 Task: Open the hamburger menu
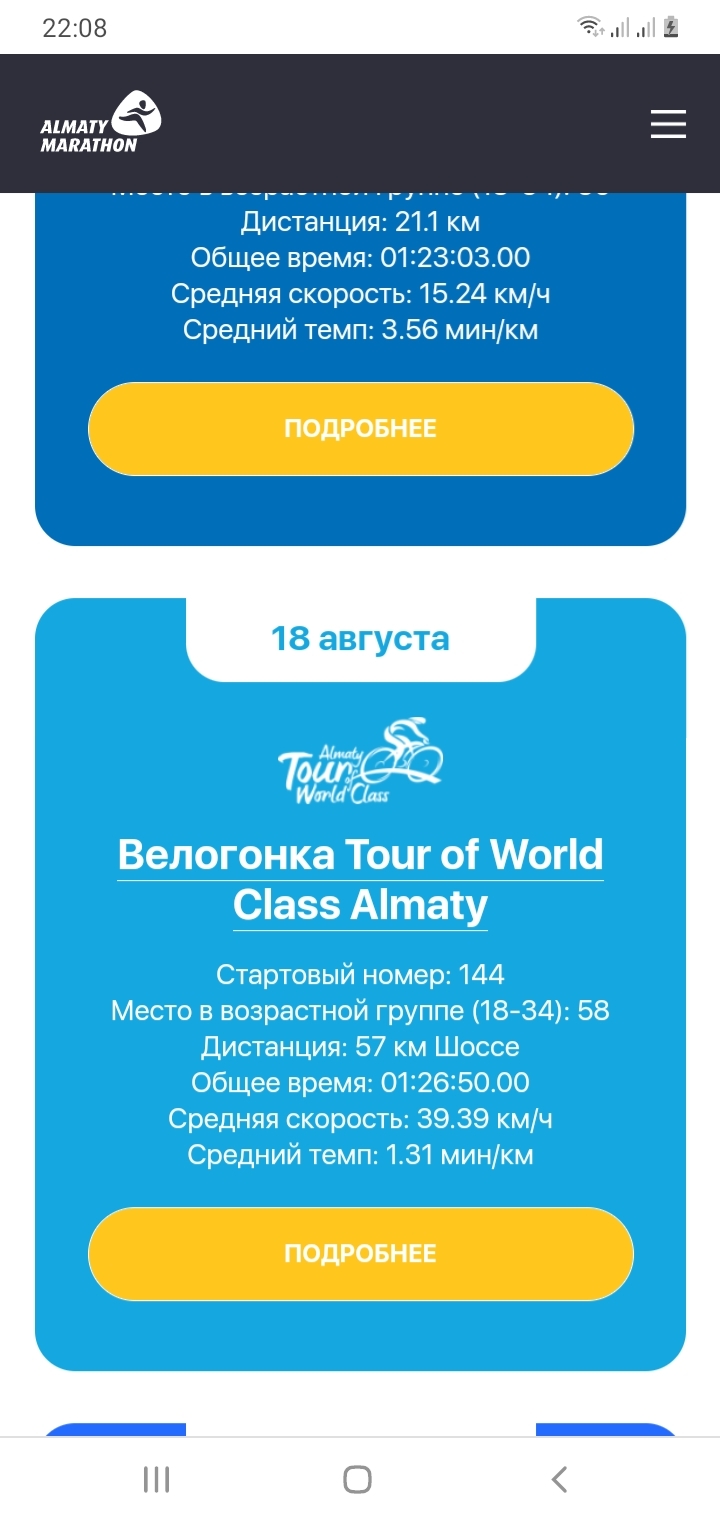tap(668, 124)
